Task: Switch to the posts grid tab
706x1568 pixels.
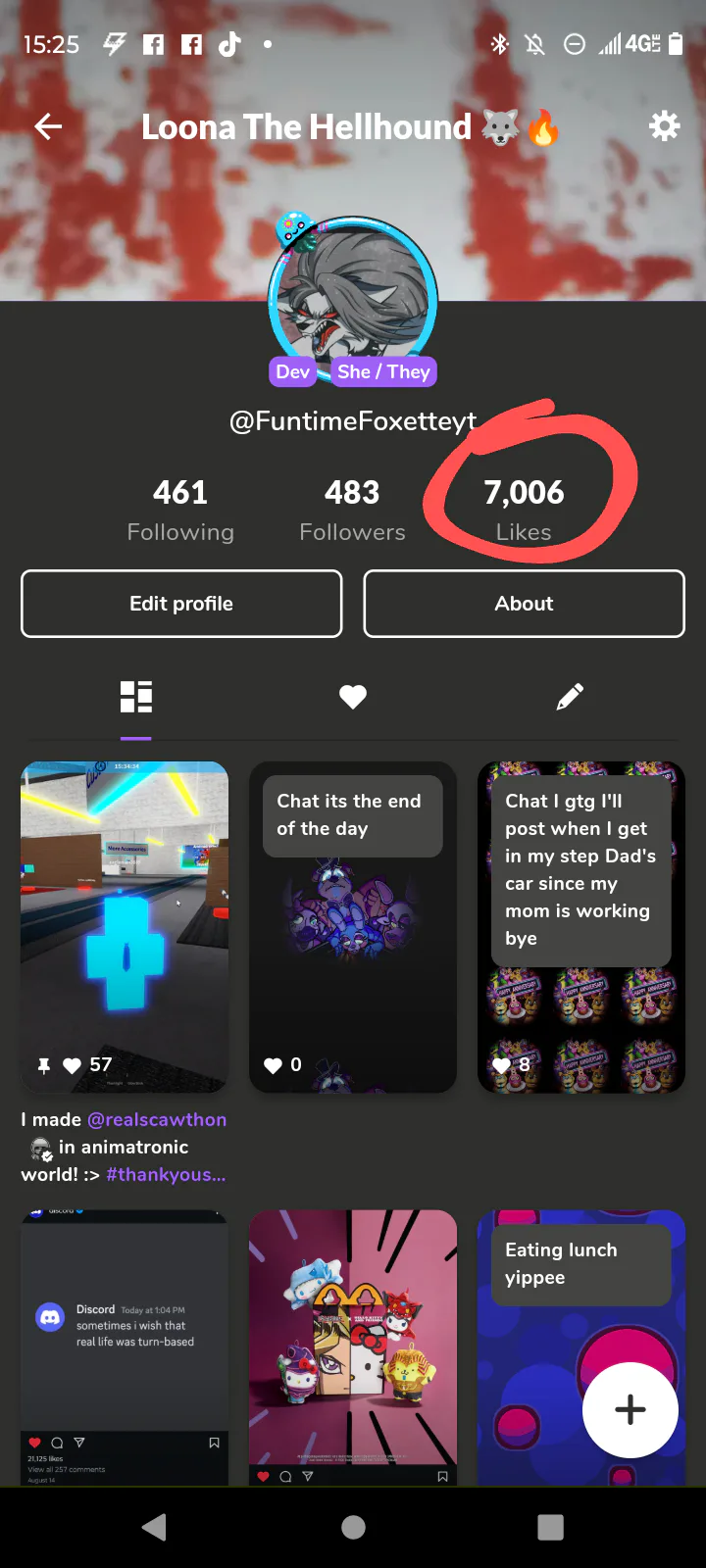Action: click(136, 697)
